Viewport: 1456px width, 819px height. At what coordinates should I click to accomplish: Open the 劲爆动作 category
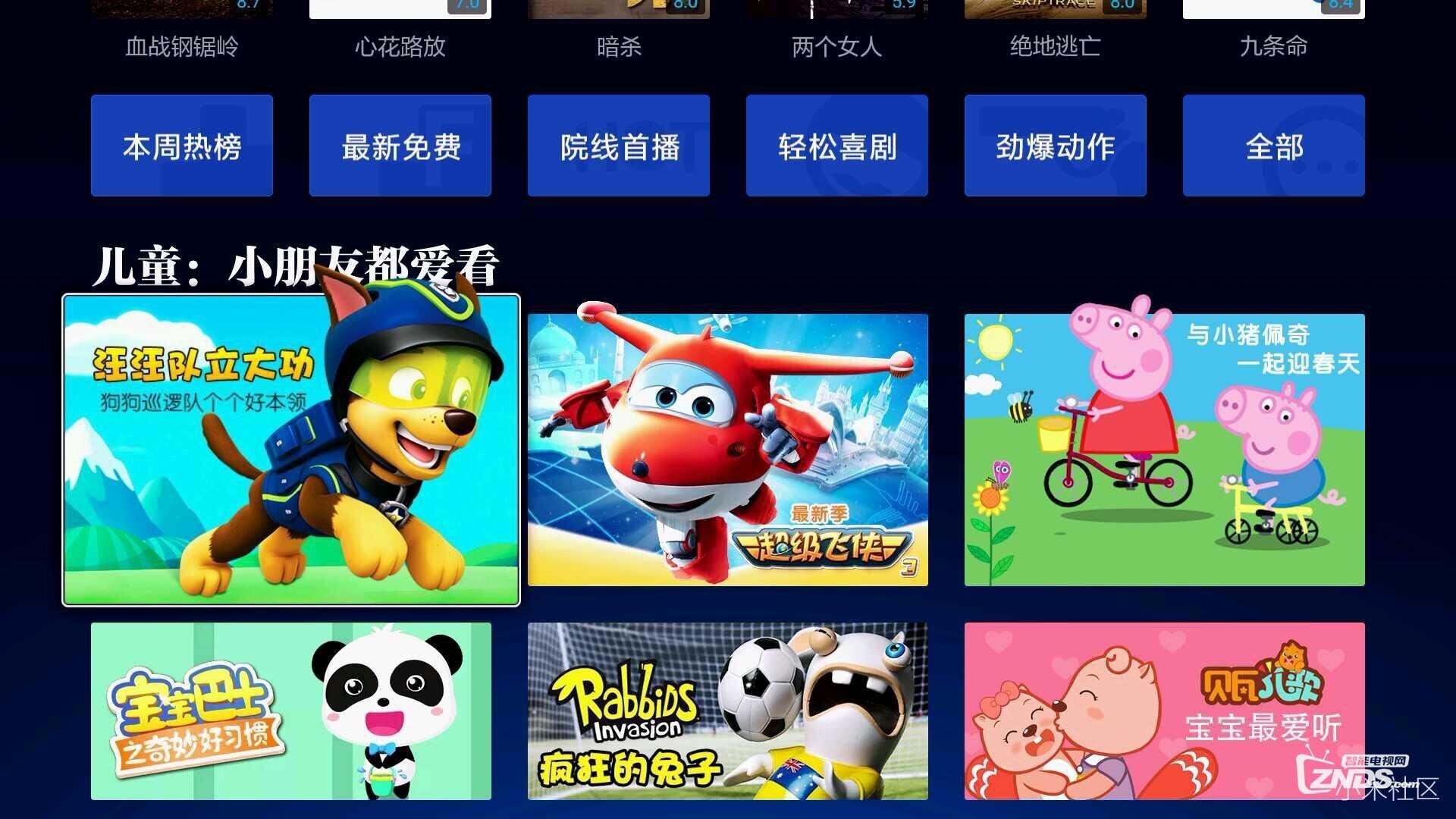(x=1056, y=146)
